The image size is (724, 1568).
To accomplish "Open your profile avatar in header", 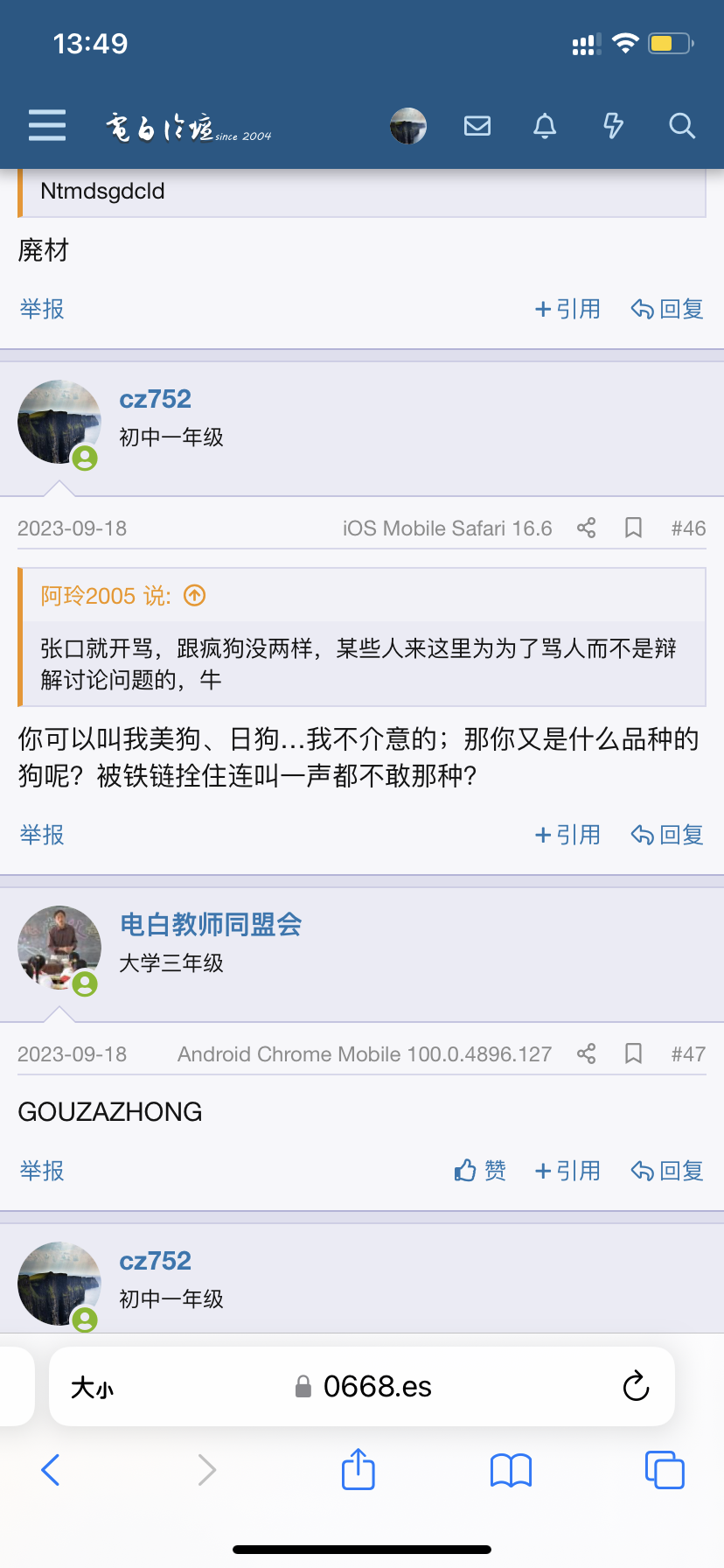I will point(408,126).
